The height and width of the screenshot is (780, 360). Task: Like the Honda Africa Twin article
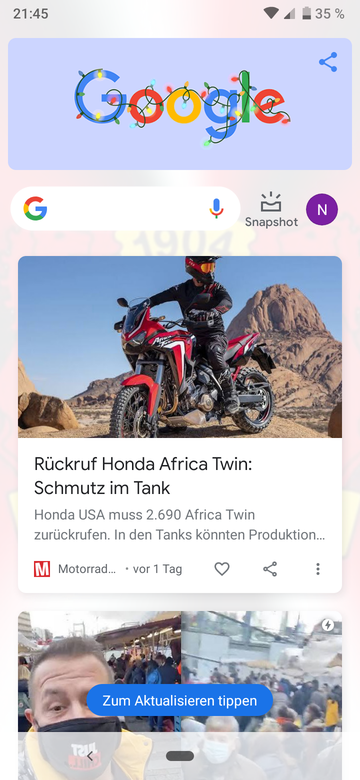(x=222, y=569)
